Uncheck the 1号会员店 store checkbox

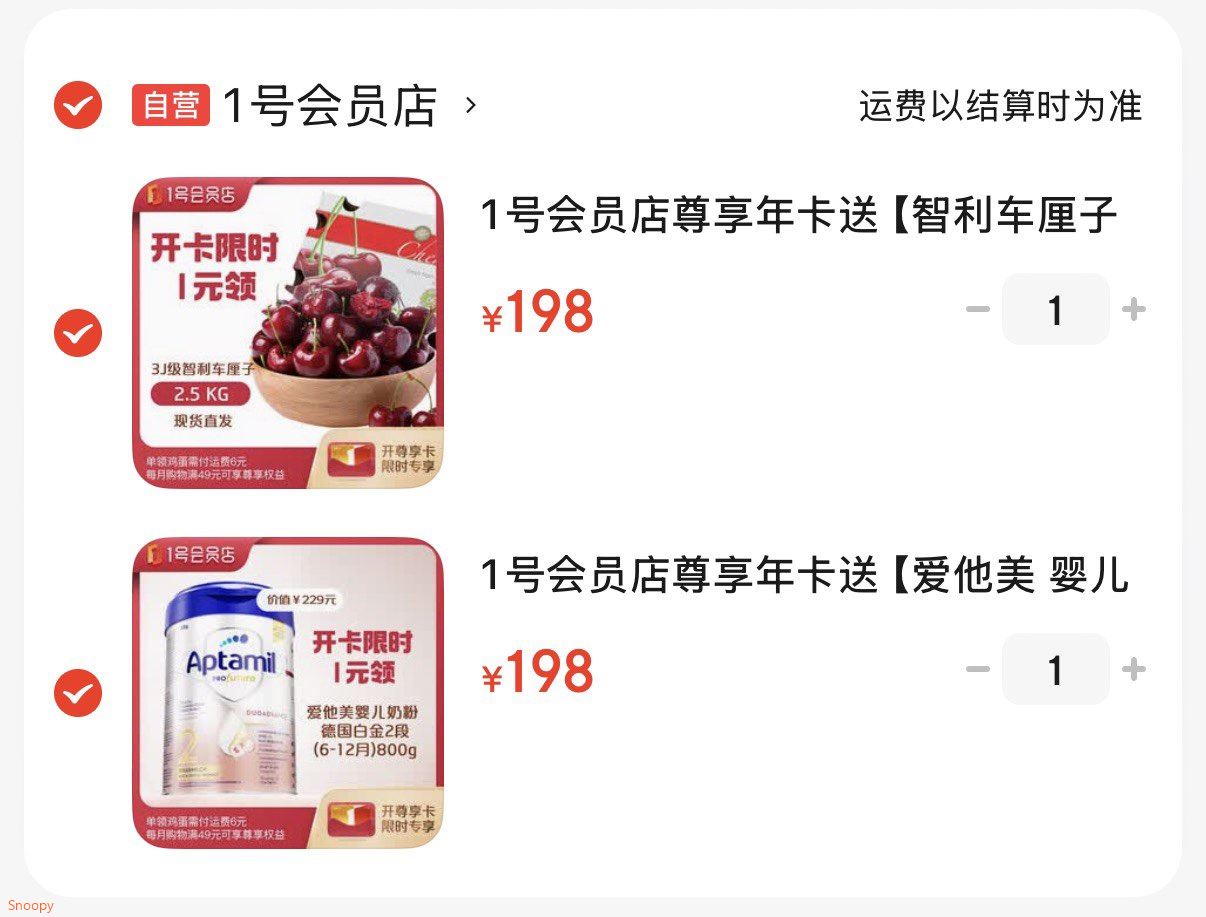[78, 104]
